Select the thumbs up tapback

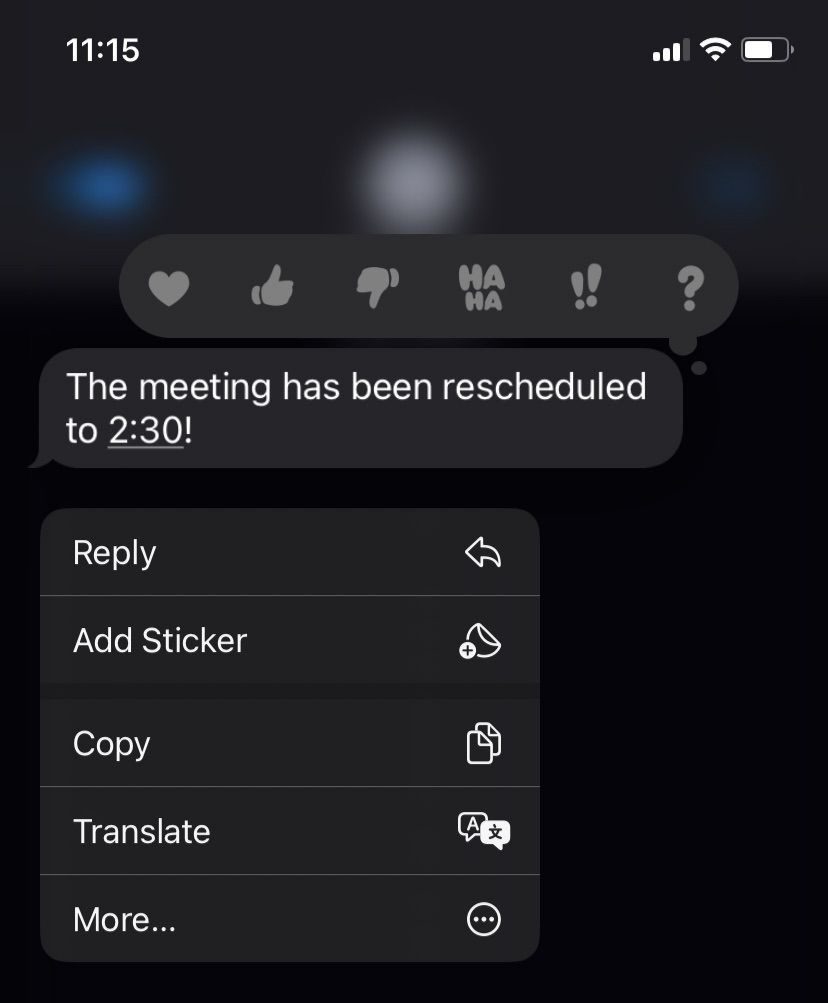click(273, 285)
